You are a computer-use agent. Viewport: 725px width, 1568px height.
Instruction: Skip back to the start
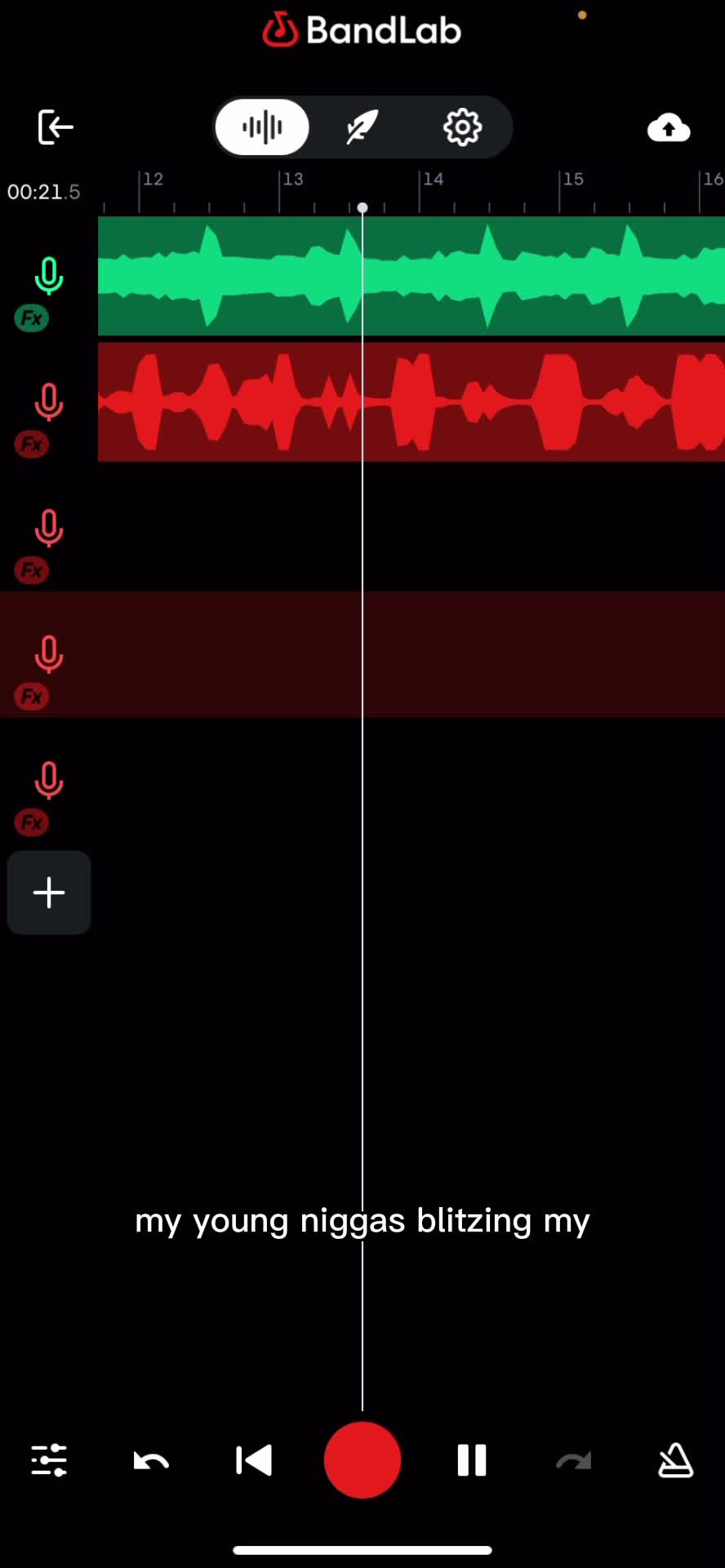click(x=253, y=1460)
